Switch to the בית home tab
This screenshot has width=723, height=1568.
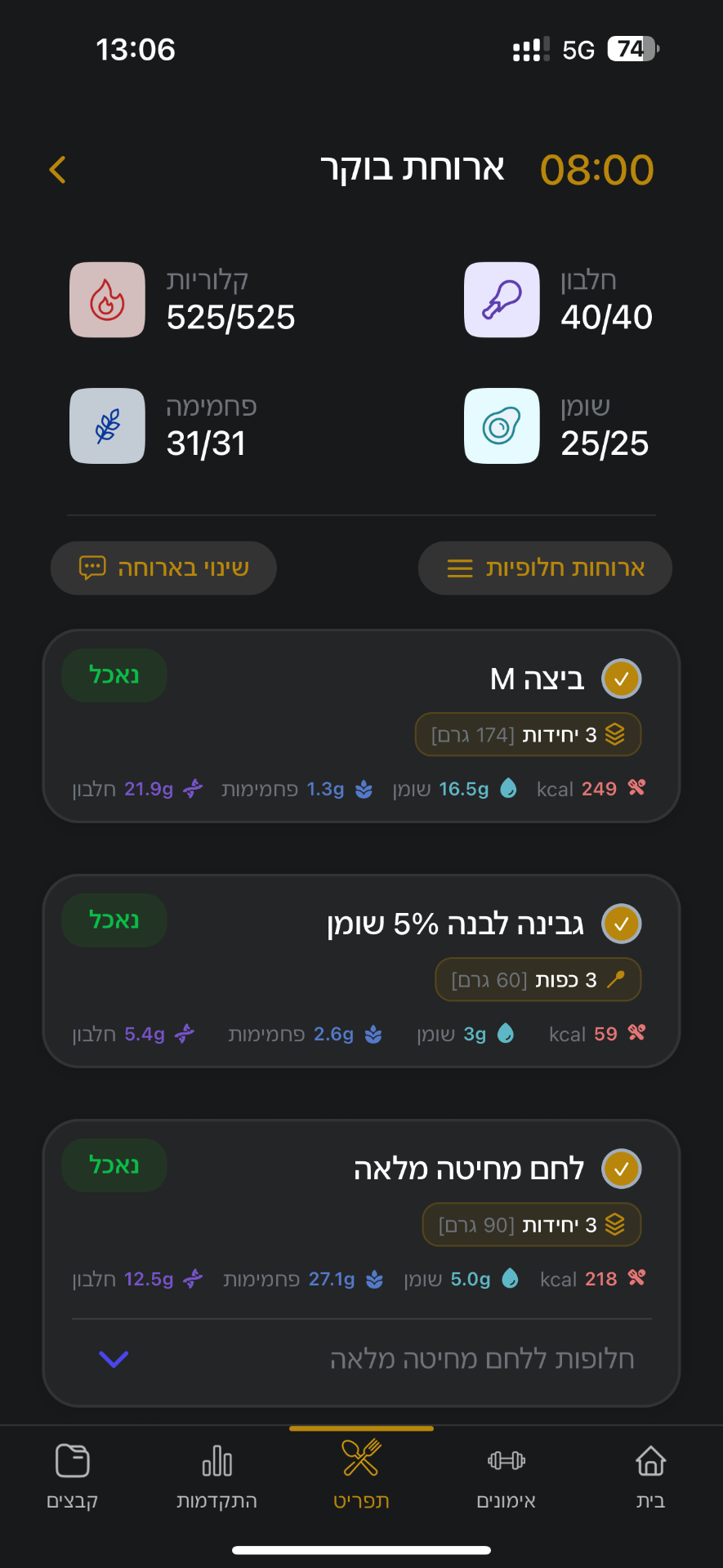pos(651,1477)
